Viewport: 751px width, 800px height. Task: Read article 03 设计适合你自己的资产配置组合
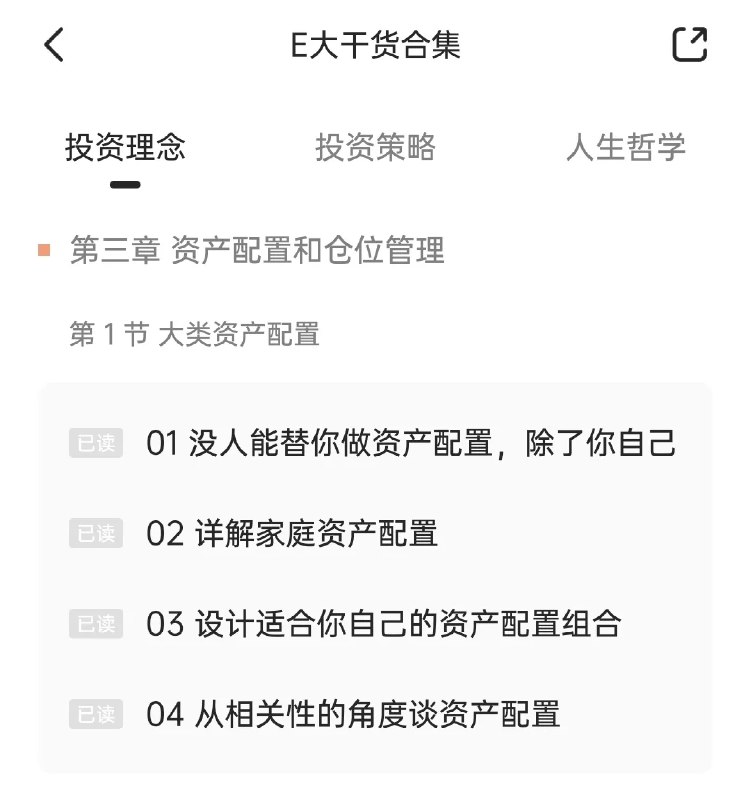[x=384, y=623]
